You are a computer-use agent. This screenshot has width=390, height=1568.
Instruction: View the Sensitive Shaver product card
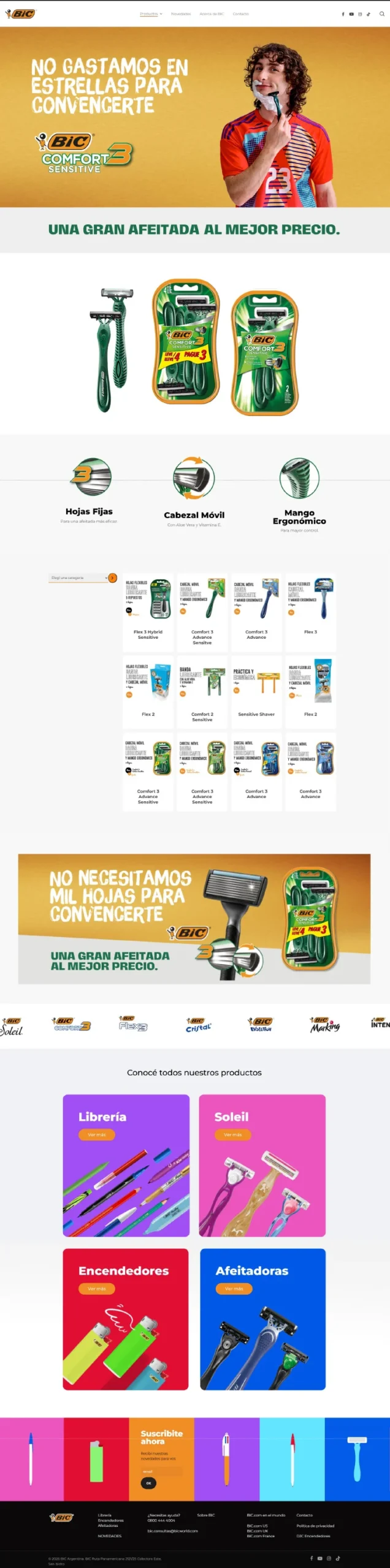pos(256,692)
